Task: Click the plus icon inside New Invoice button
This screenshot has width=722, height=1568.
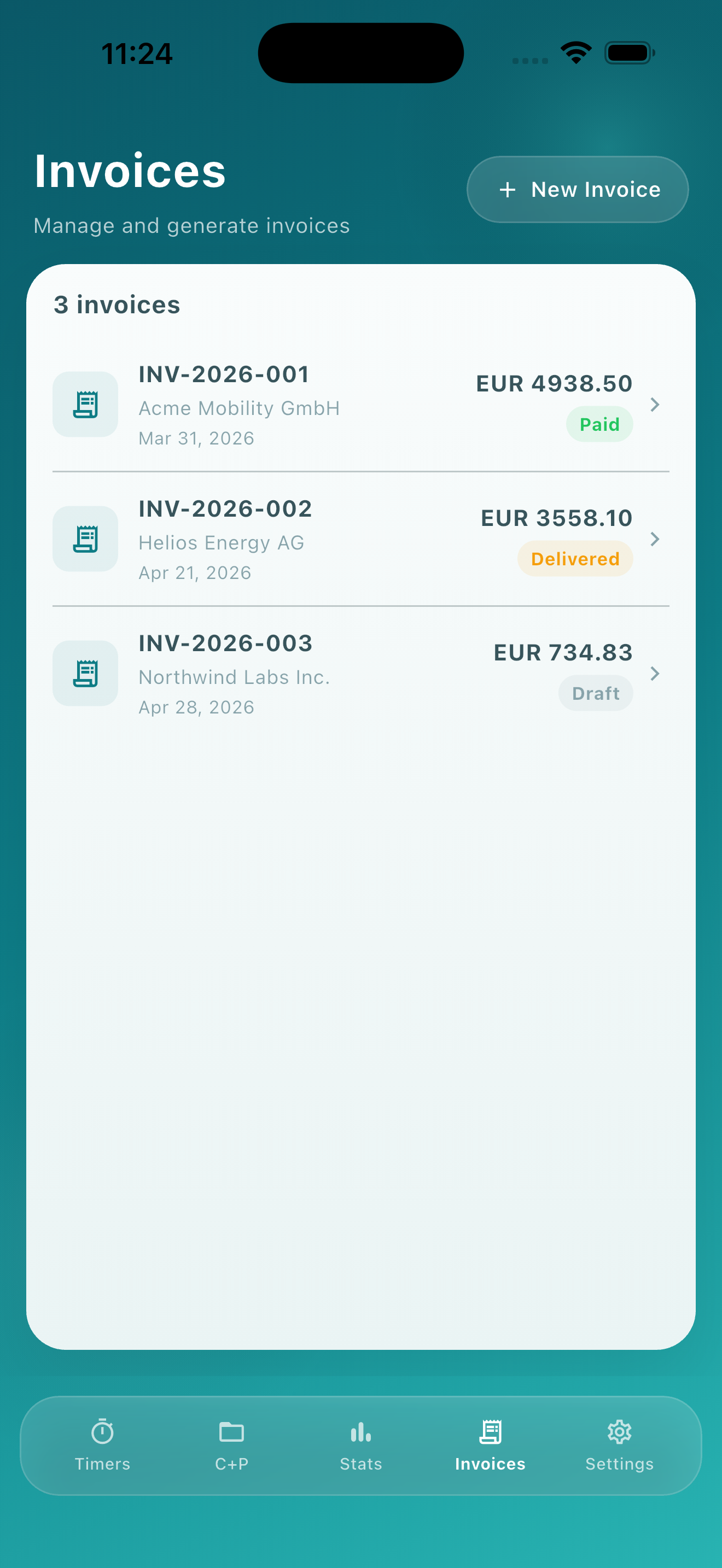Action: [507, 189]
